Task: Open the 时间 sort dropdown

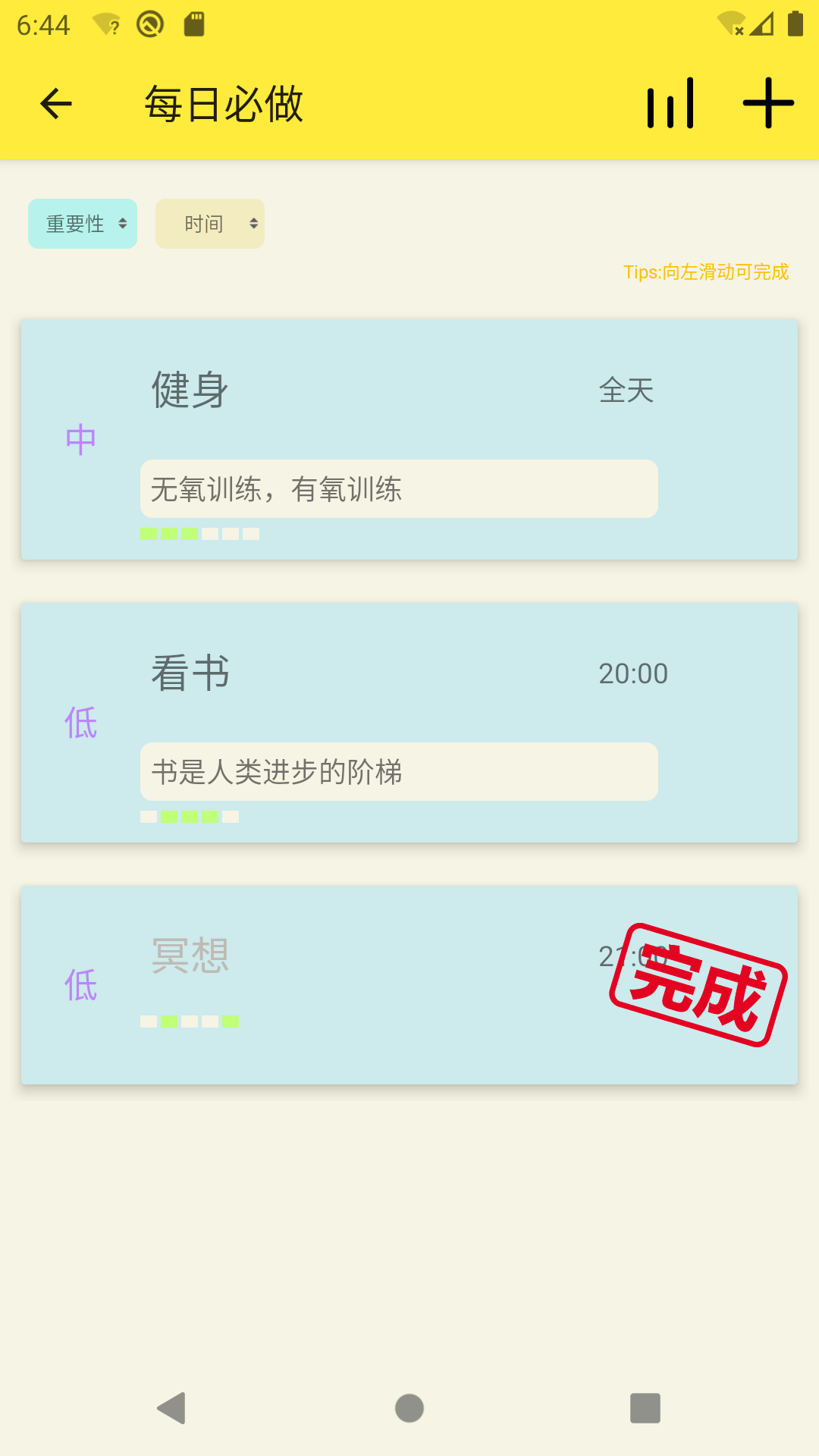Action: coord(209,223)
